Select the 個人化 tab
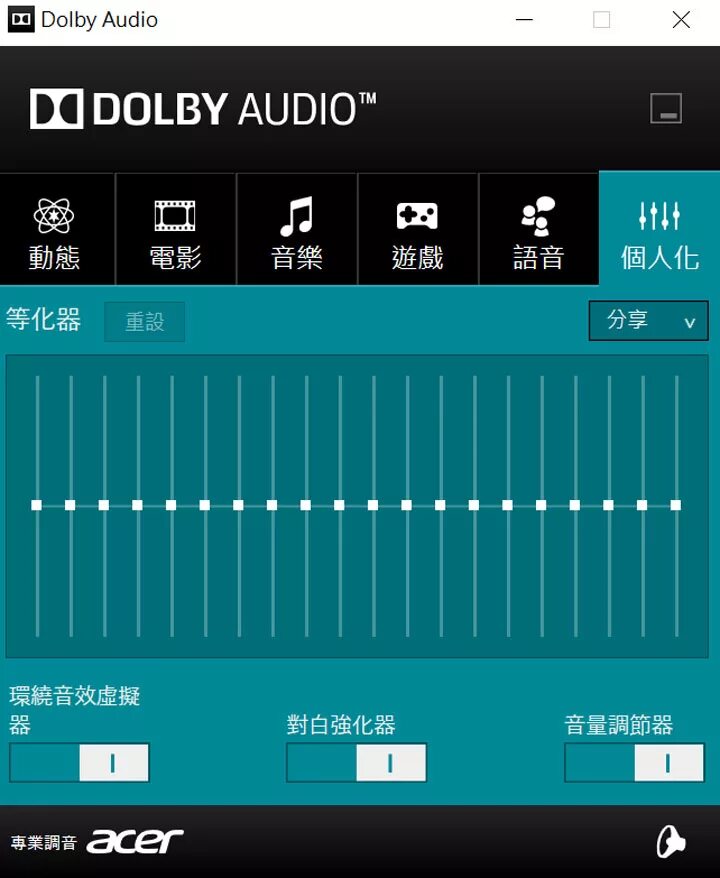720x878 pixels. point(659,231)
